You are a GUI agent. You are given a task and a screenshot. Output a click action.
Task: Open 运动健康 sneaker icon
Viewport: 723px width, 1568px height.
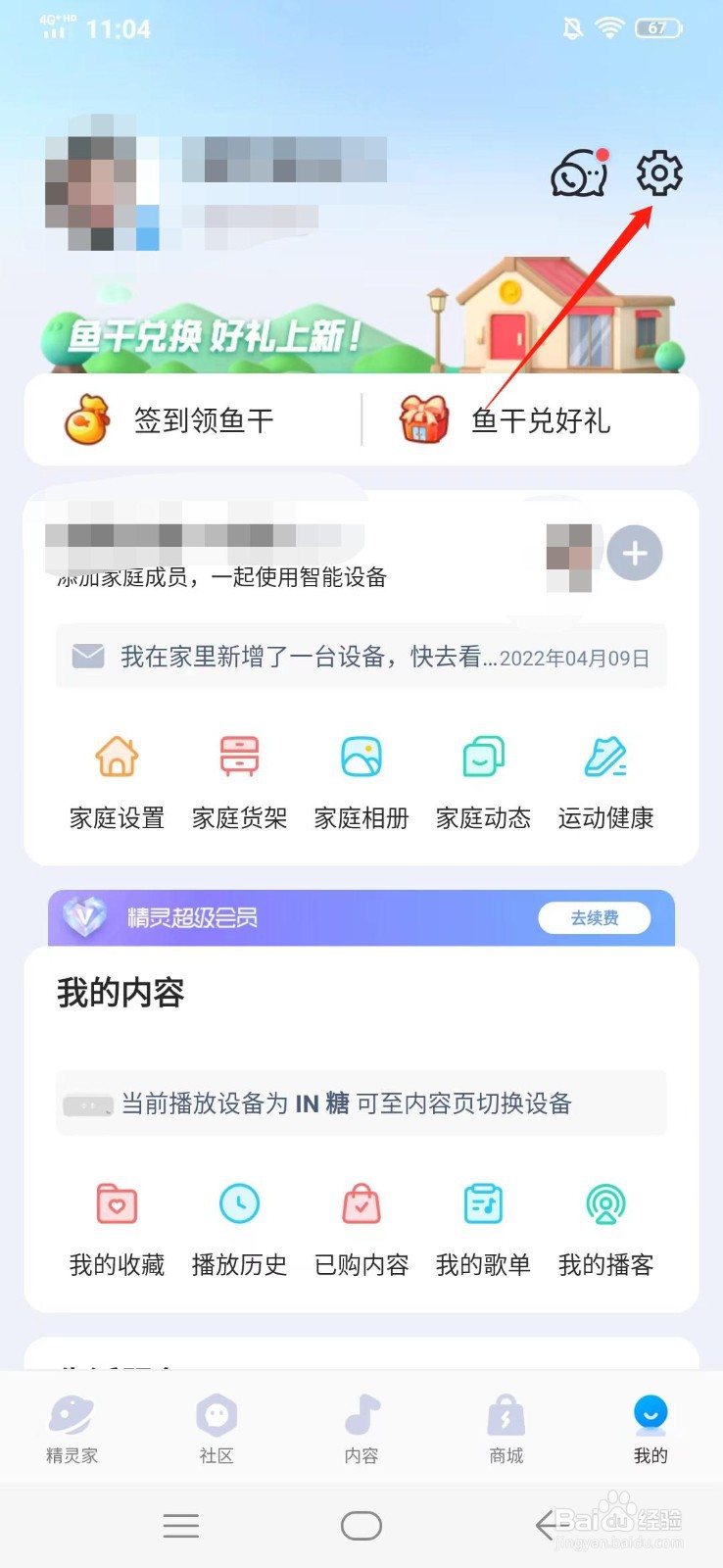pos(604,757)
